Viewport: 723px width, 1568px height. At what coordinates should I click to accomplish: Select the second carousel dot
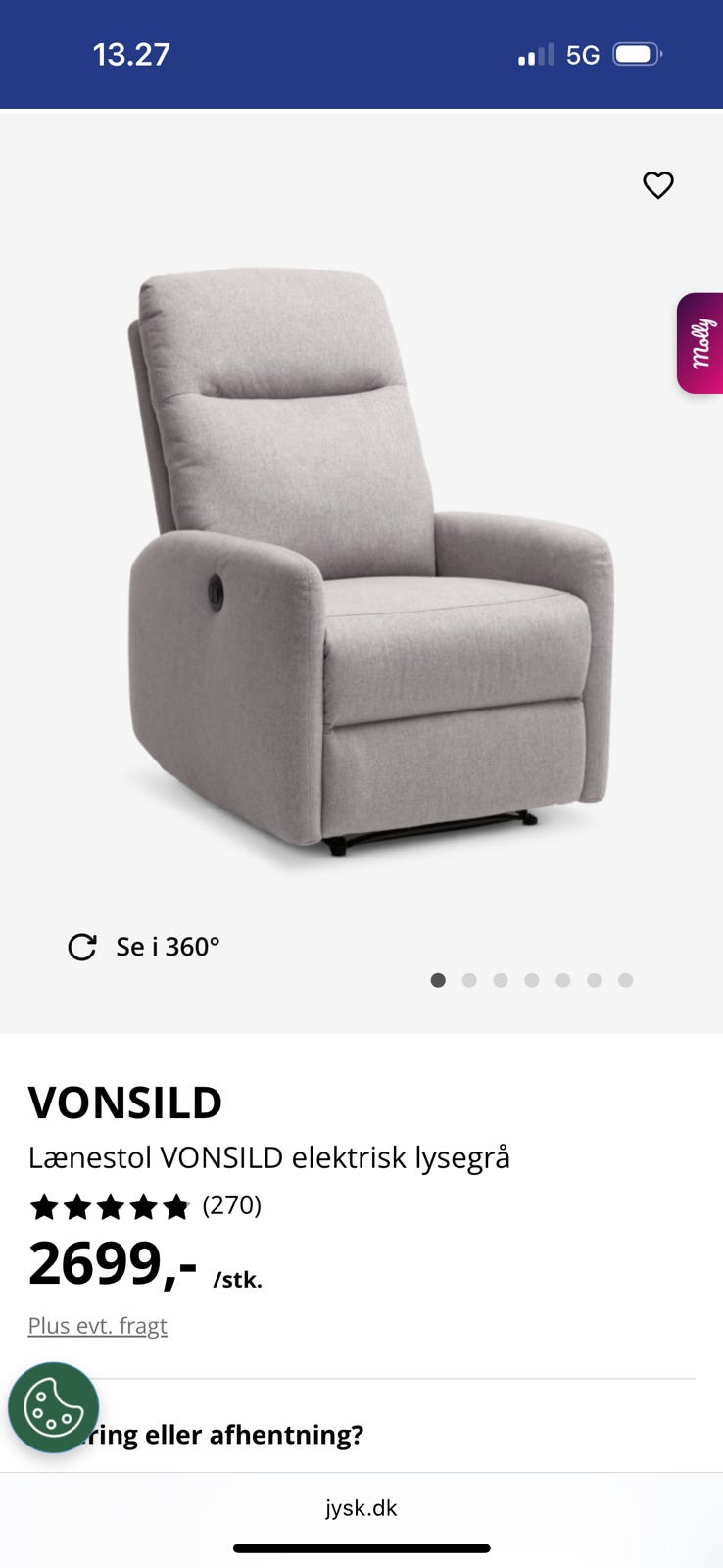click(x=469, y=980)
